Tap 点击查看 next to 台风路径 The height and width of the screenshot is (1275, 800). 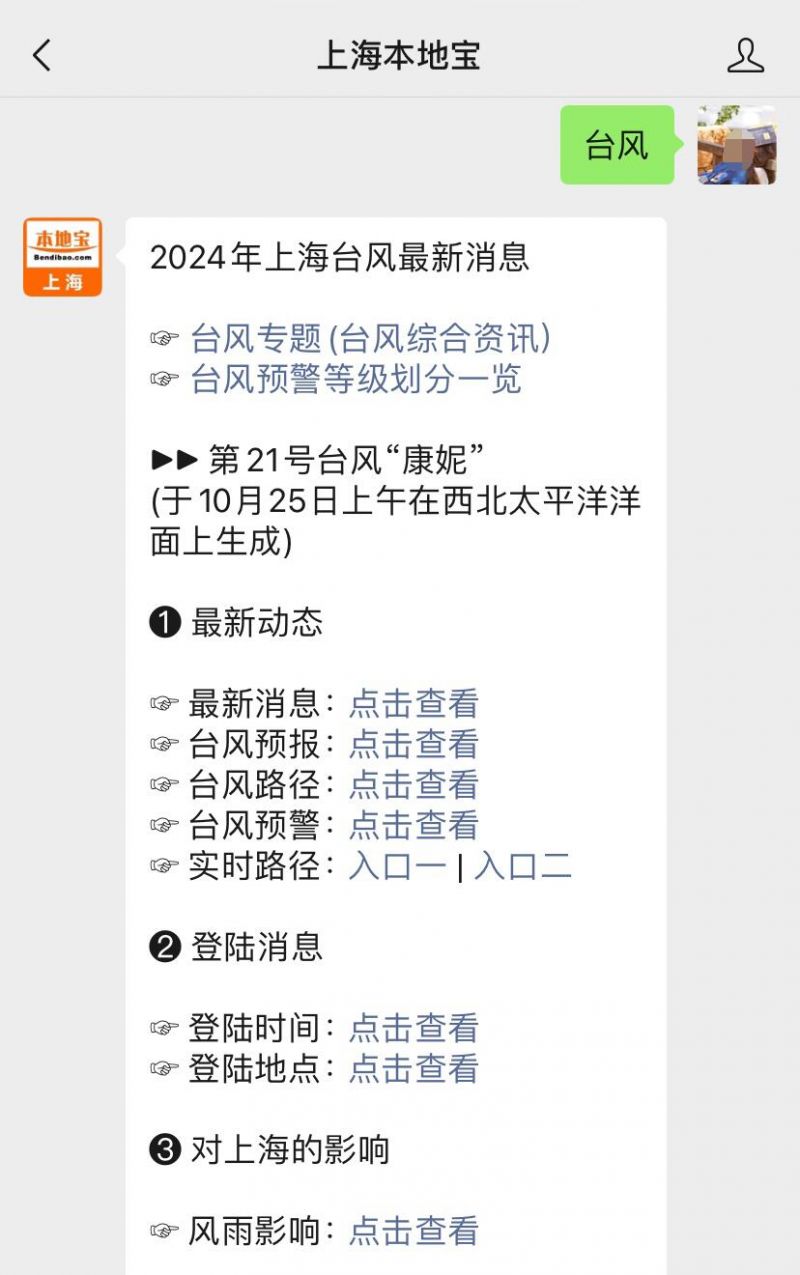[413, 785]
